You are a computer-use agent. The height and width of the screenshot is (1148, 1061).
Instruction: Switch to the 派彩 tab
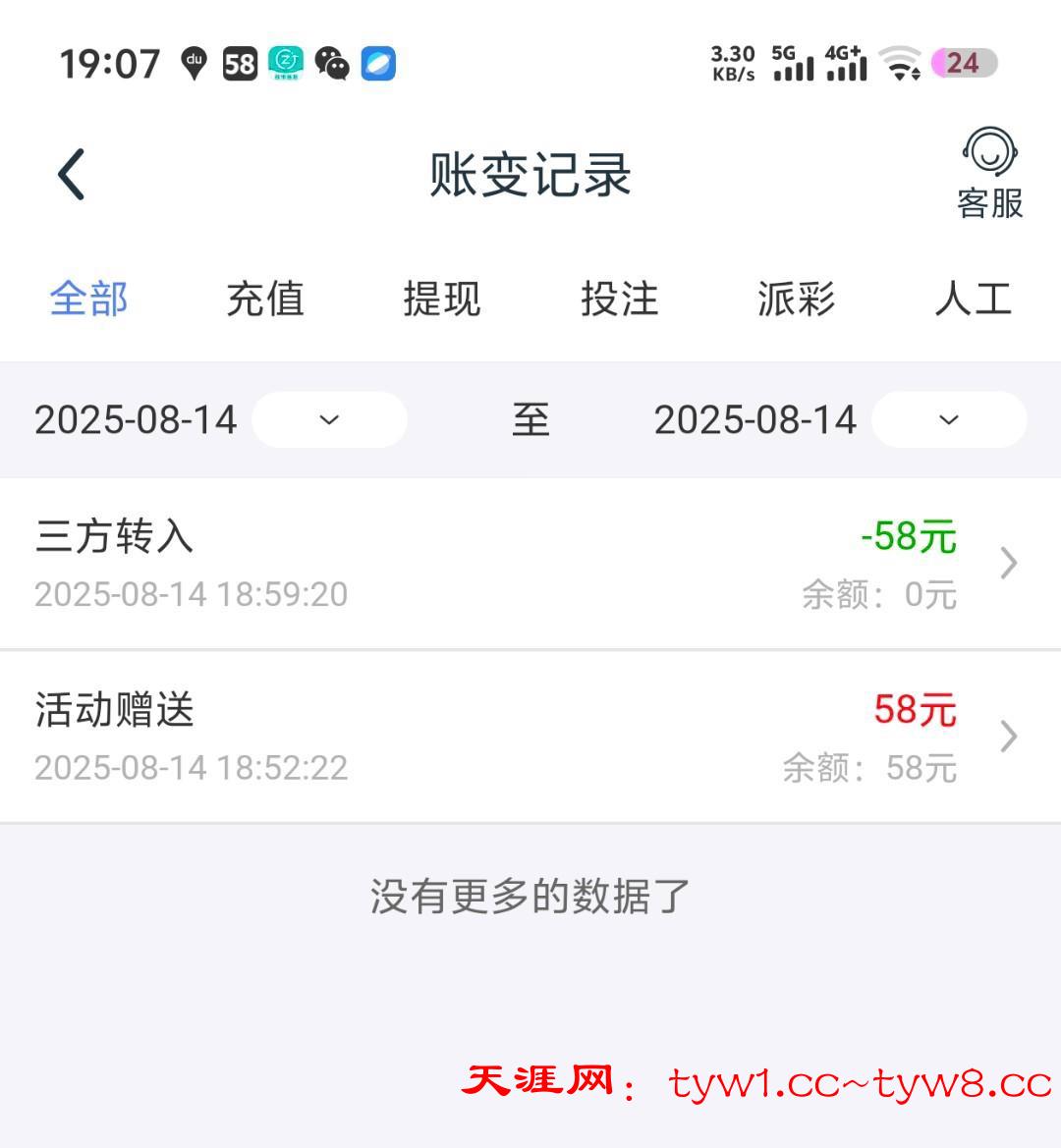click(x=796, y=299)
